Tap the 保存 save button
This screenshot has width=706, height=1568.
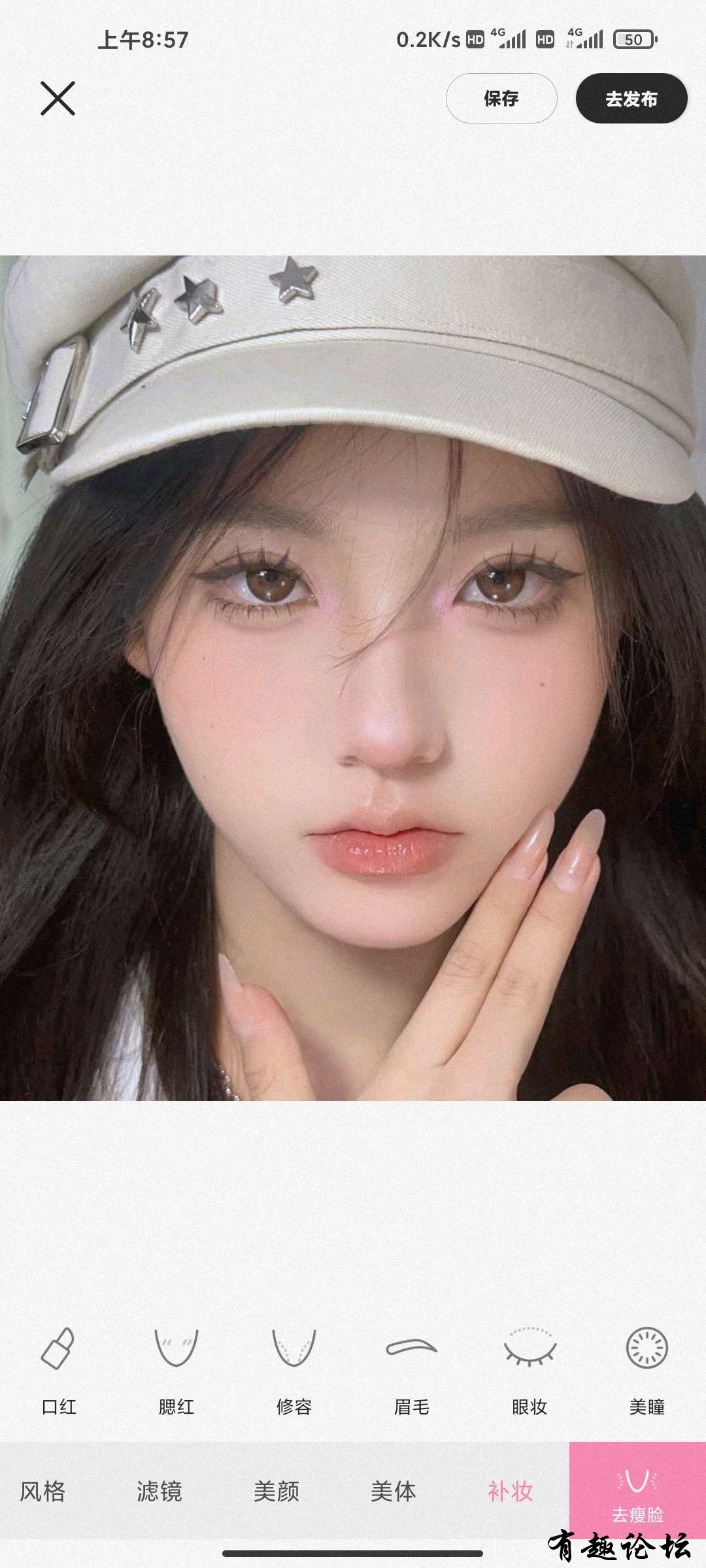click(x=501, y=99)
